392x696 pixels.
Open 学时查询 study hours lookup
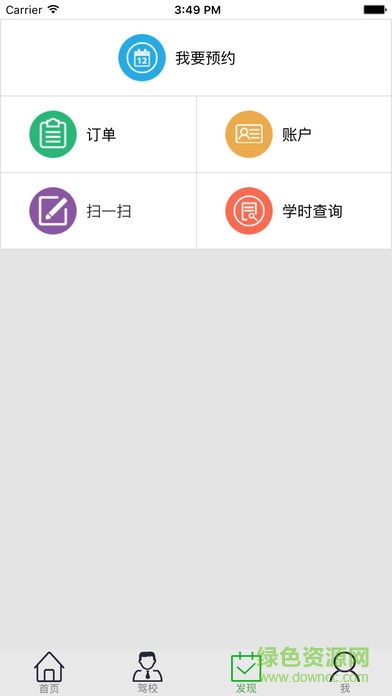294,211
